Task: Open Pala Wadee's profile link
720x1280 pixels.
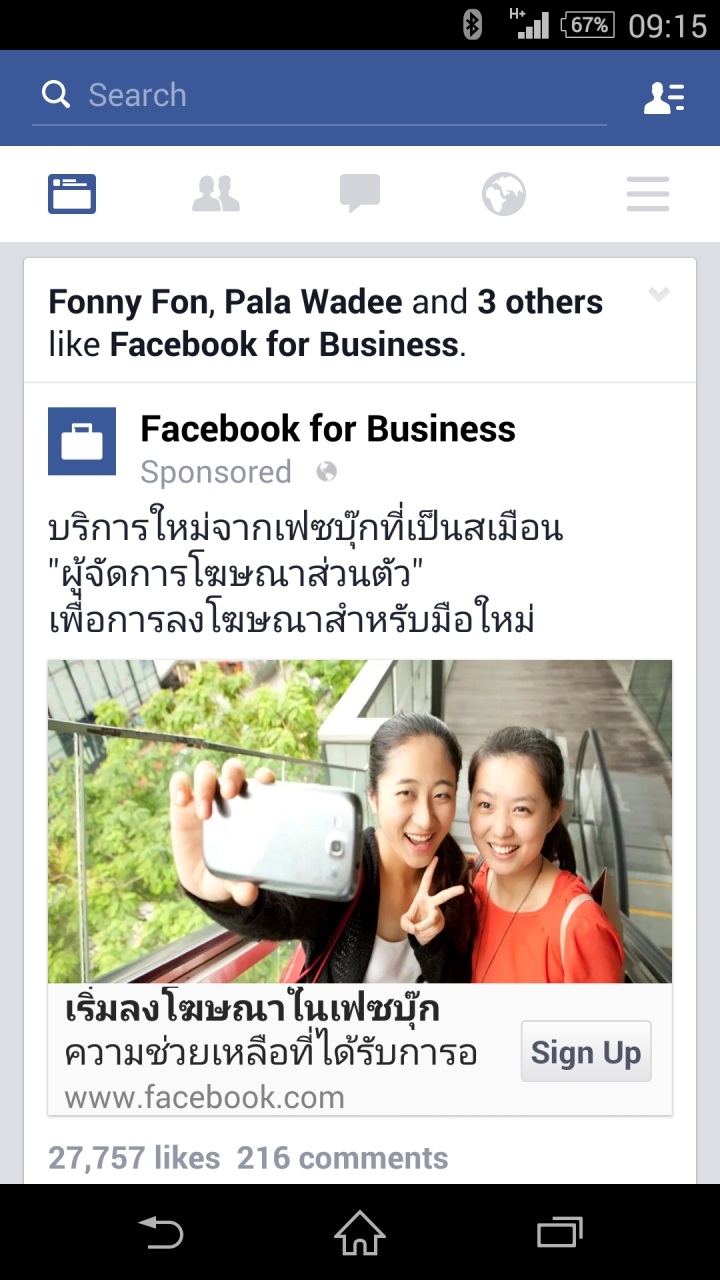Action: pos(313,302)
